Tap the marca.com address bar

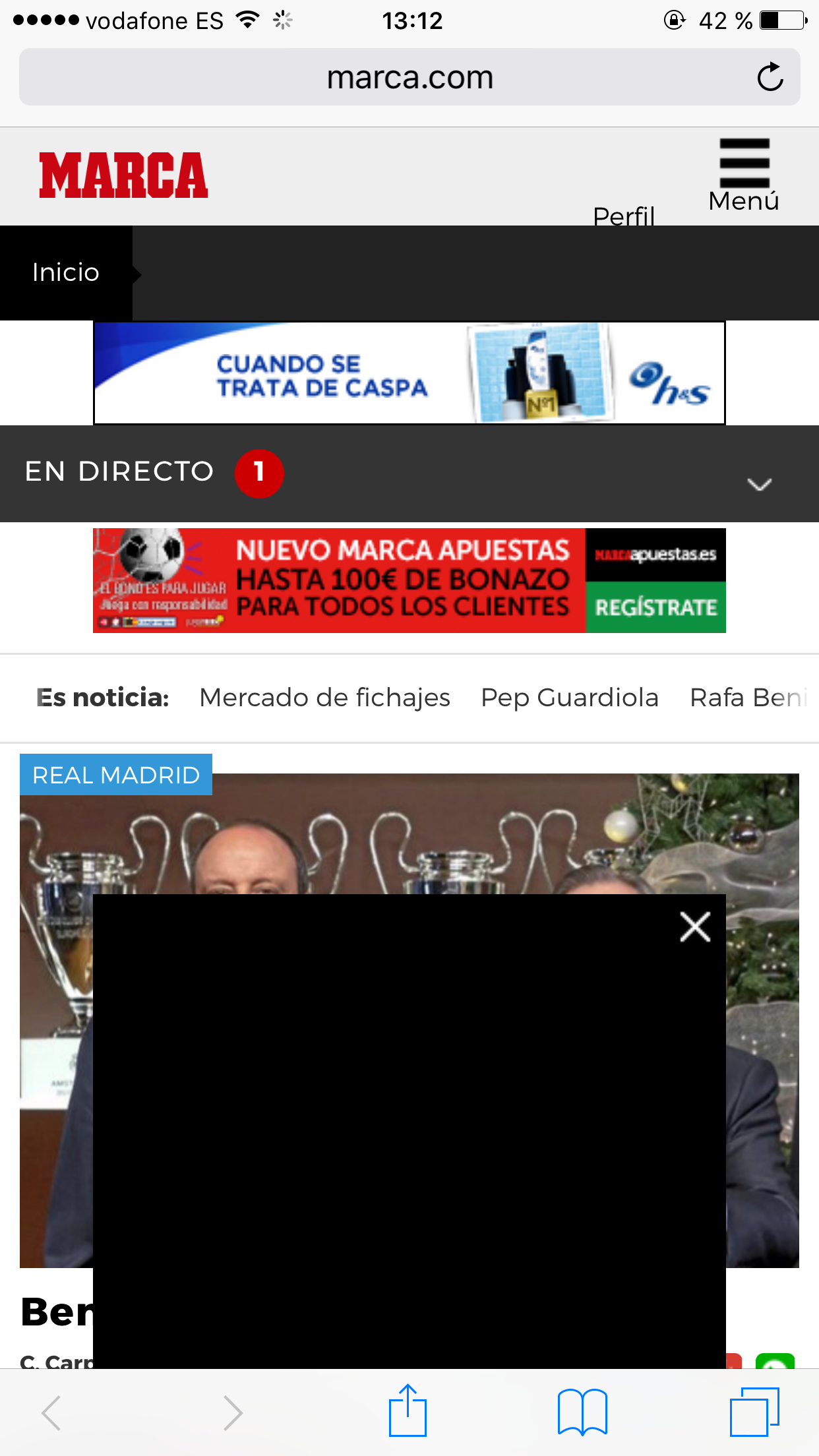pos(409,78)
